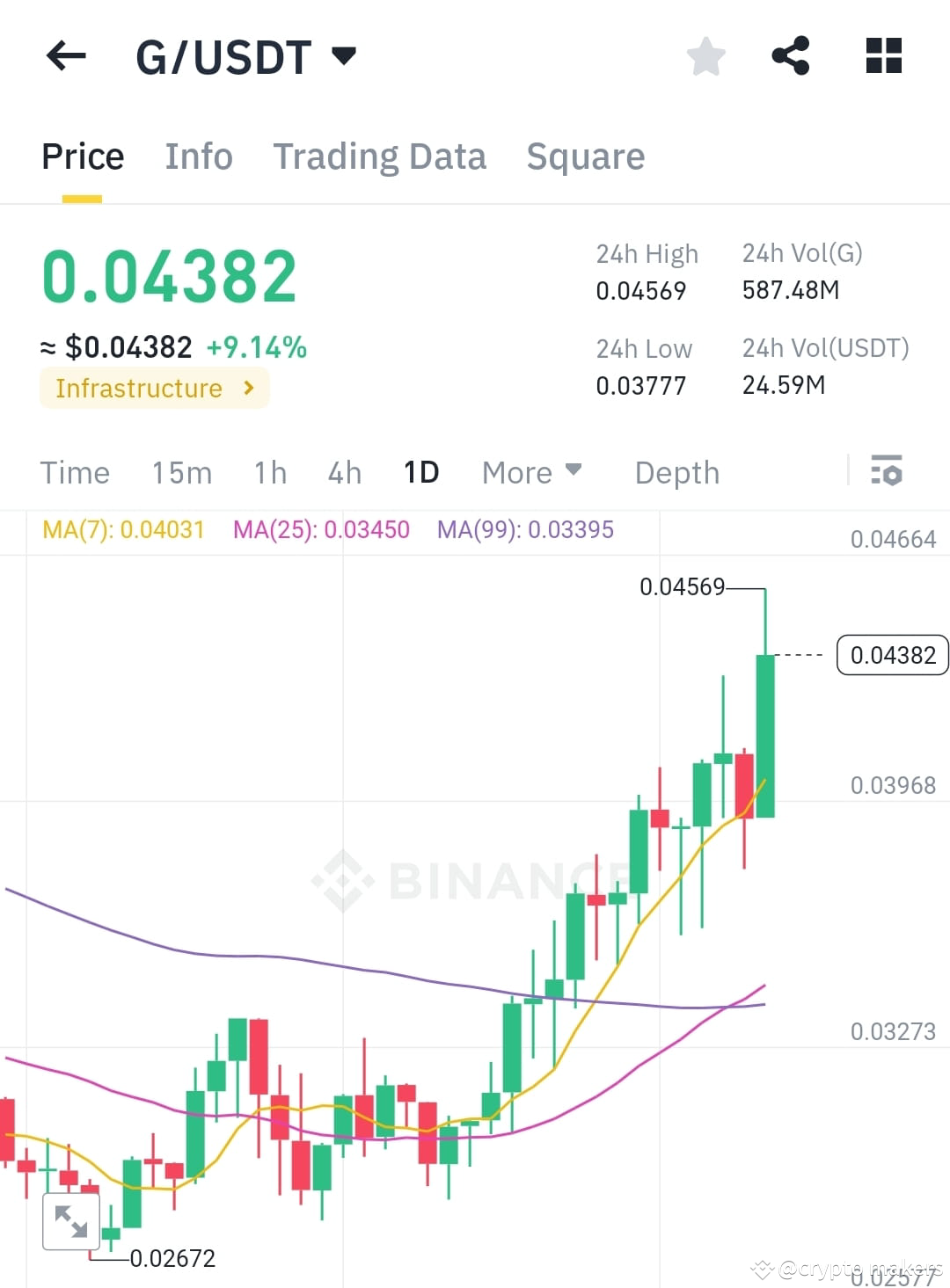Favorite G/USDT with the star icon
950x1288 pixels.
(706, 55)
